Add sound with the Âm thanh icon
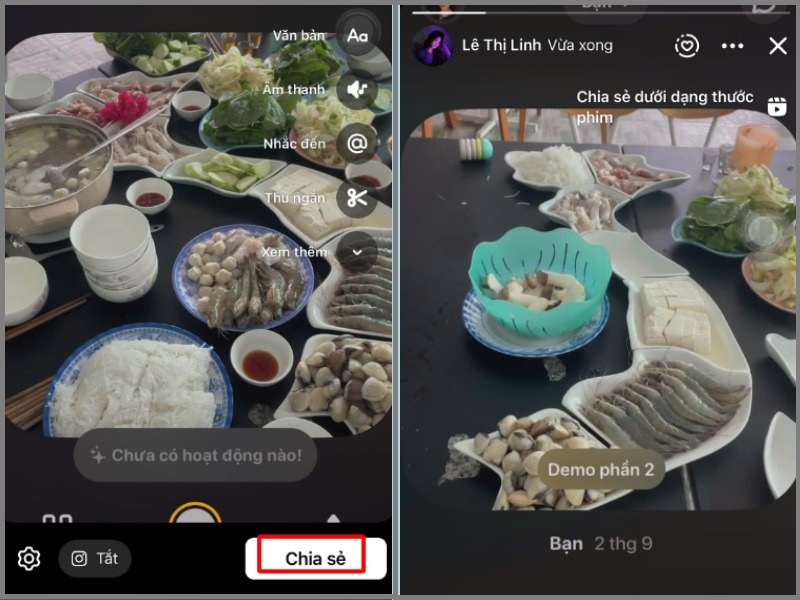 pyautogui.click(x=357, y=90)
